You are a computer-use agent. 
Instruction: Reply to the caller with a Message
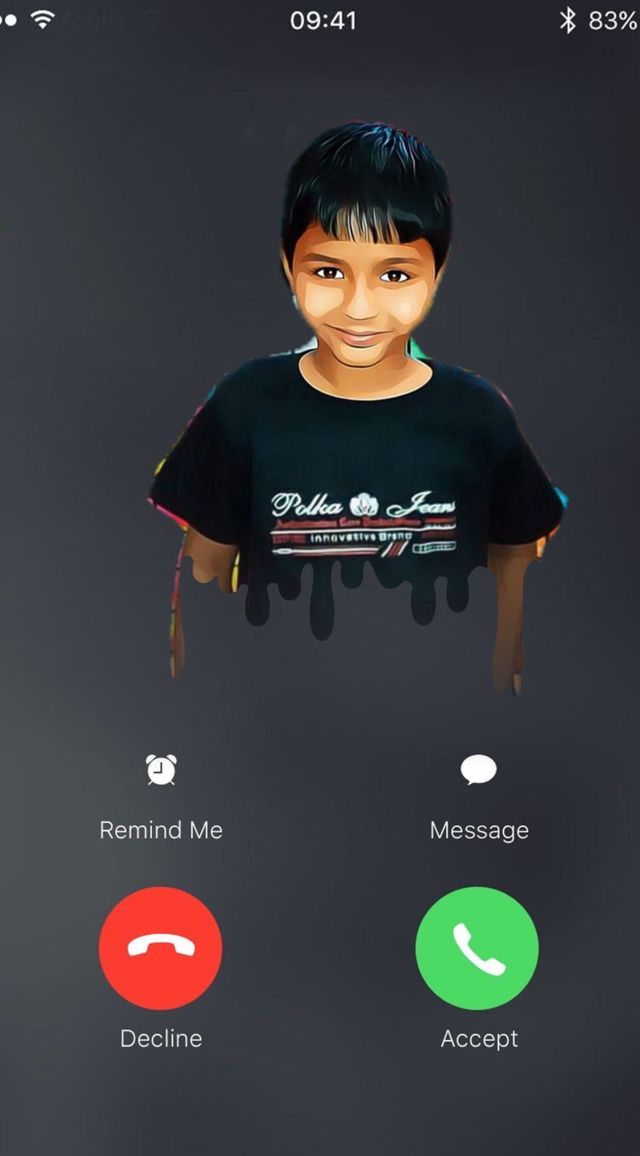pos(478,771)
